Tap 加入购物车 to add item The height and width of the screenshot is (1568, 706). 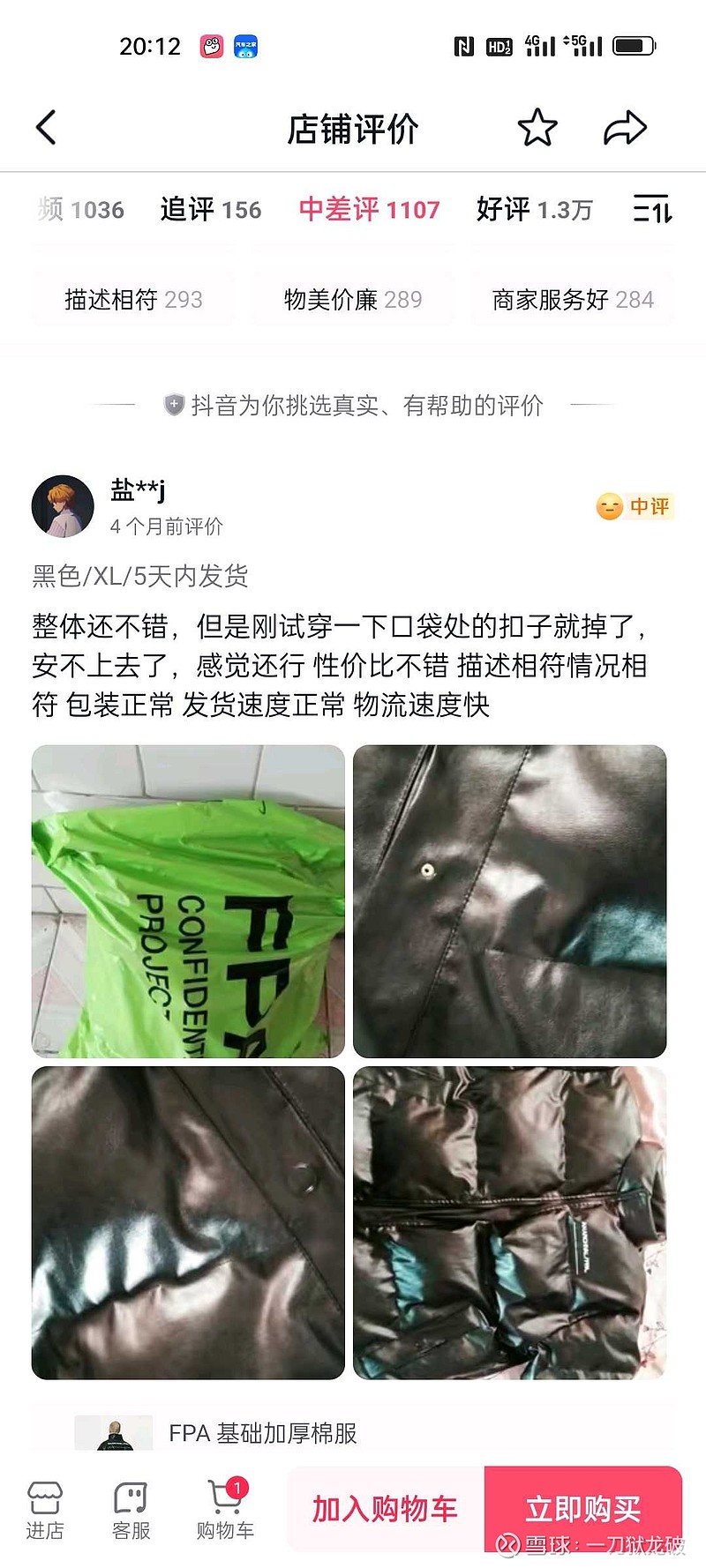386,1509
